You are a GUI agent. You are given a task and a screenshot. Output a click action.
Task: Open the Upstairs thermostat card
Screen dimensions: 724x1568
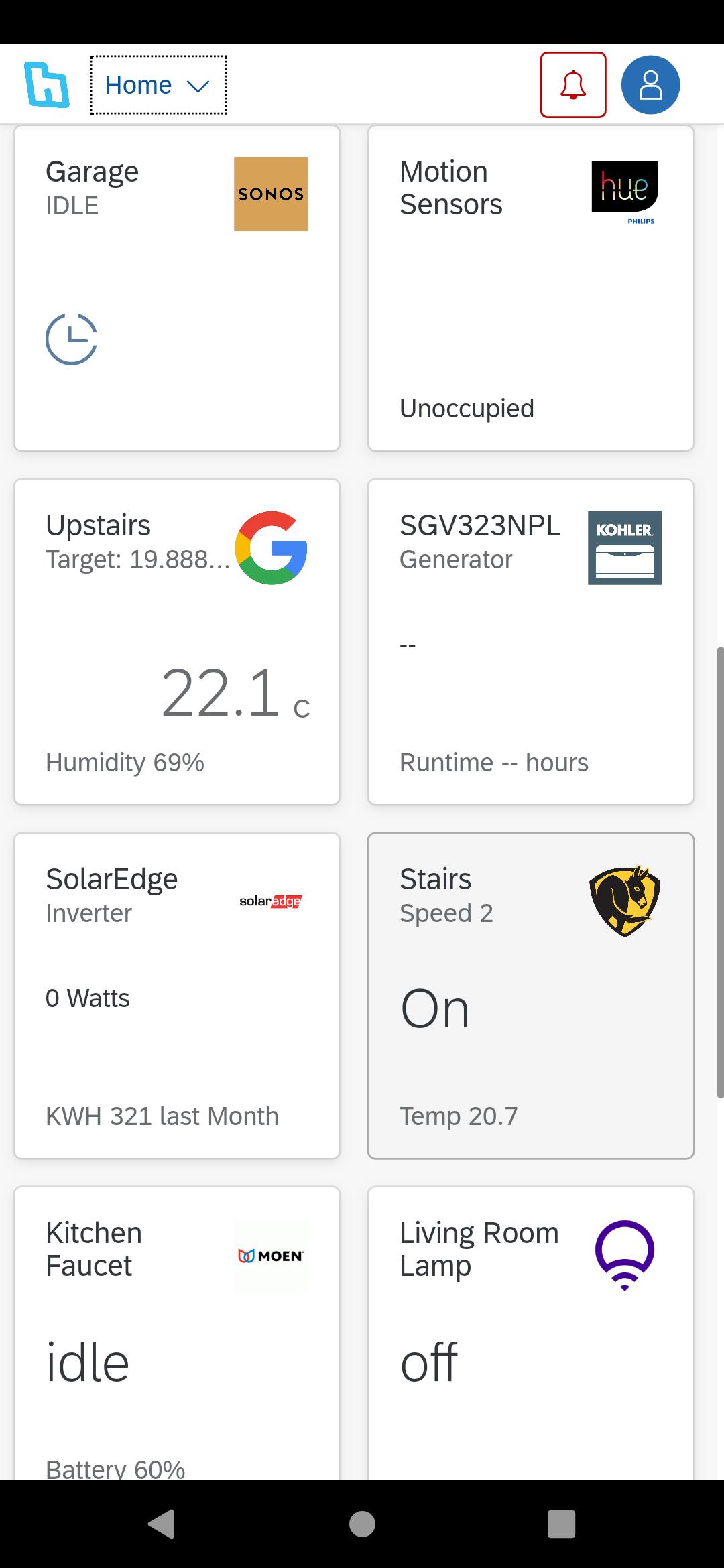(x=177, y=642)
